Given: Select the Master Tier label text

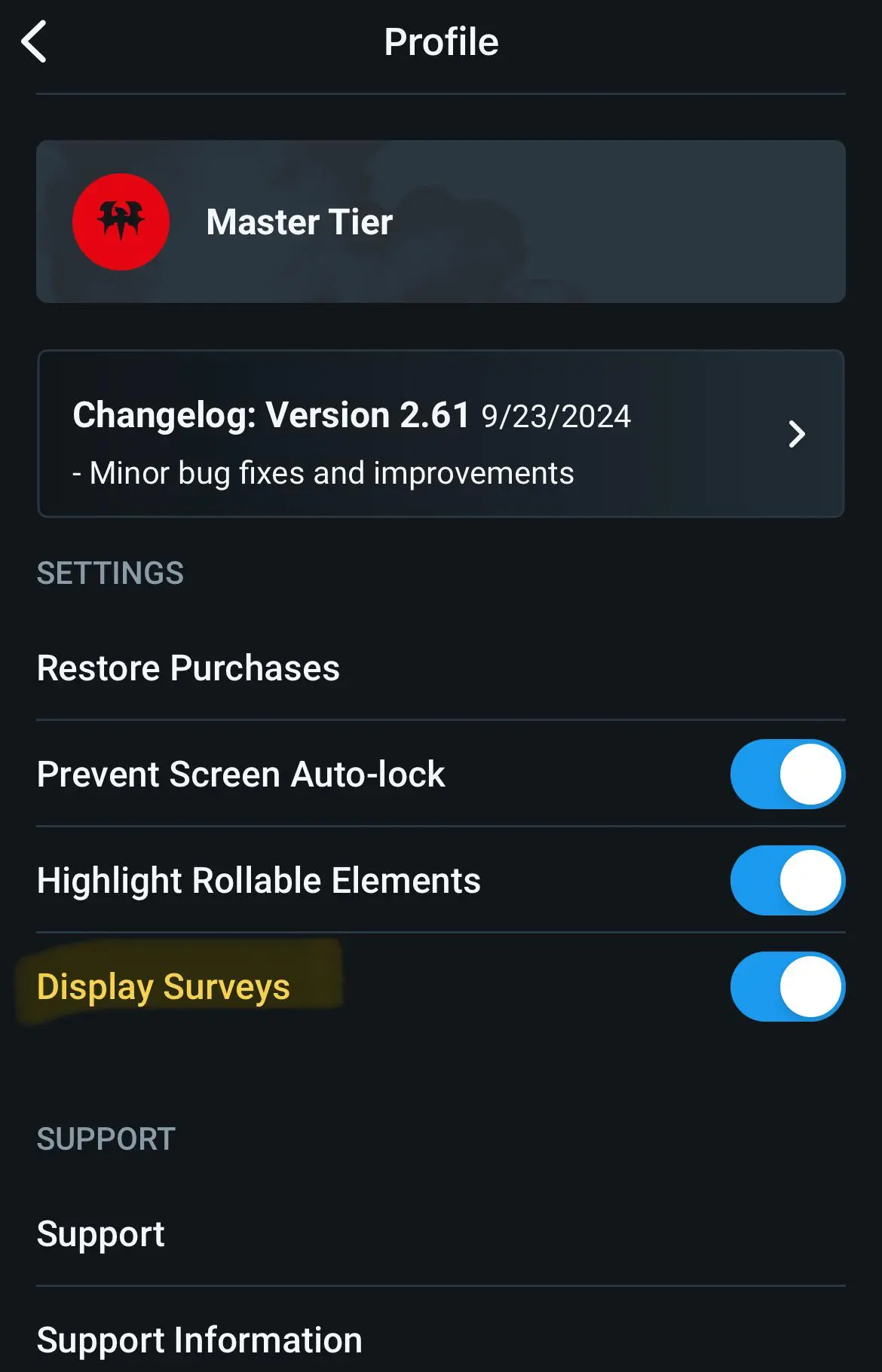Looking at the screenshot, I should click(x=299, y=221).
